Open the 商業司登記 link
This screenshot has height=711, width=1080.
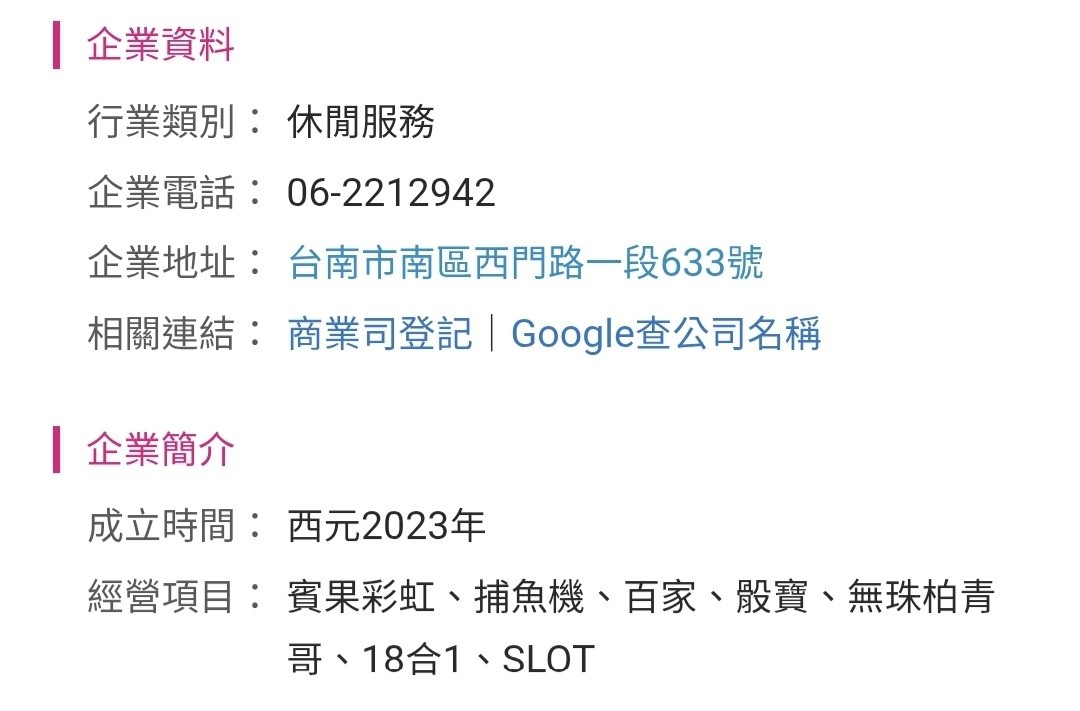point(379,333)
